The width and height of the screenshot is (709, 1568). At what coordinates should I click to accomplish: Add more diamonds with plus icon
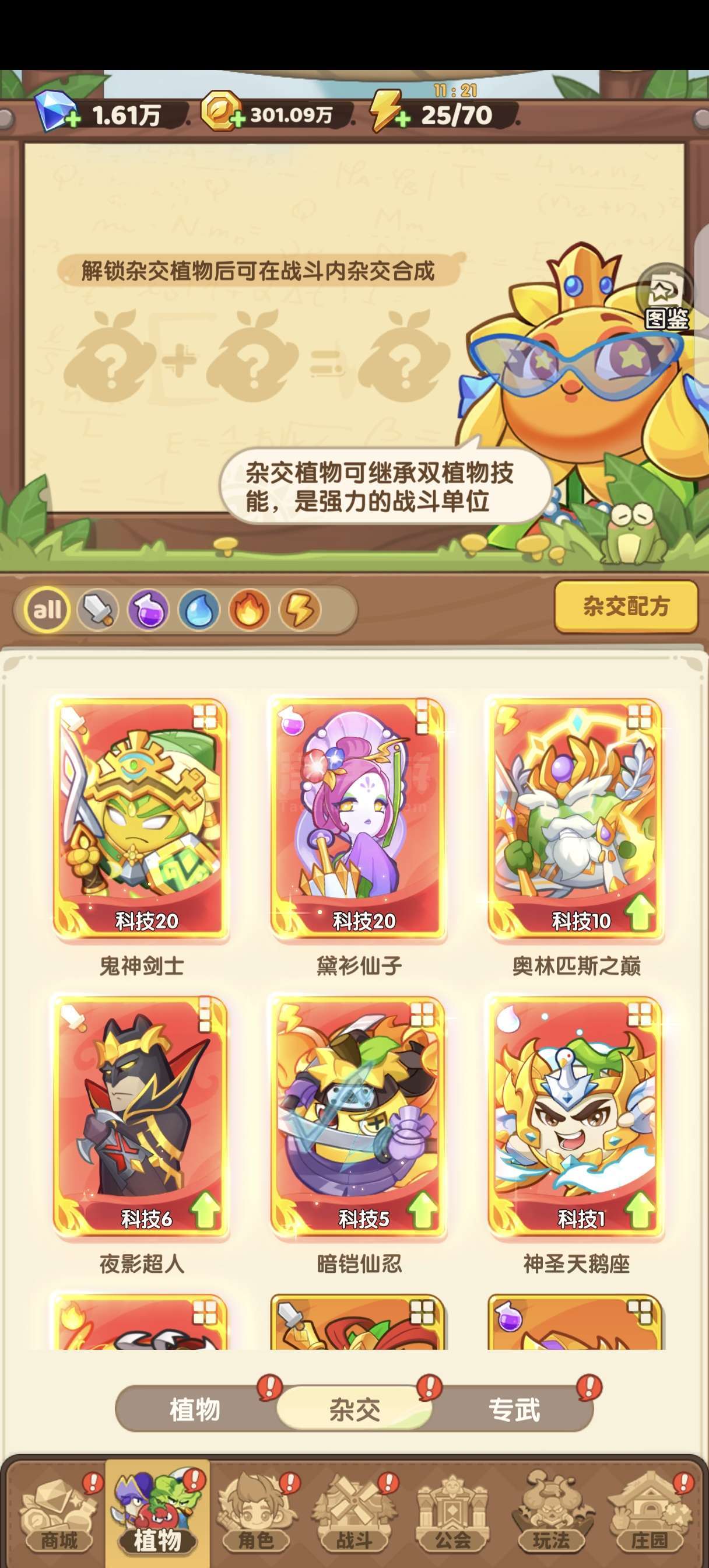coord(72,118)
